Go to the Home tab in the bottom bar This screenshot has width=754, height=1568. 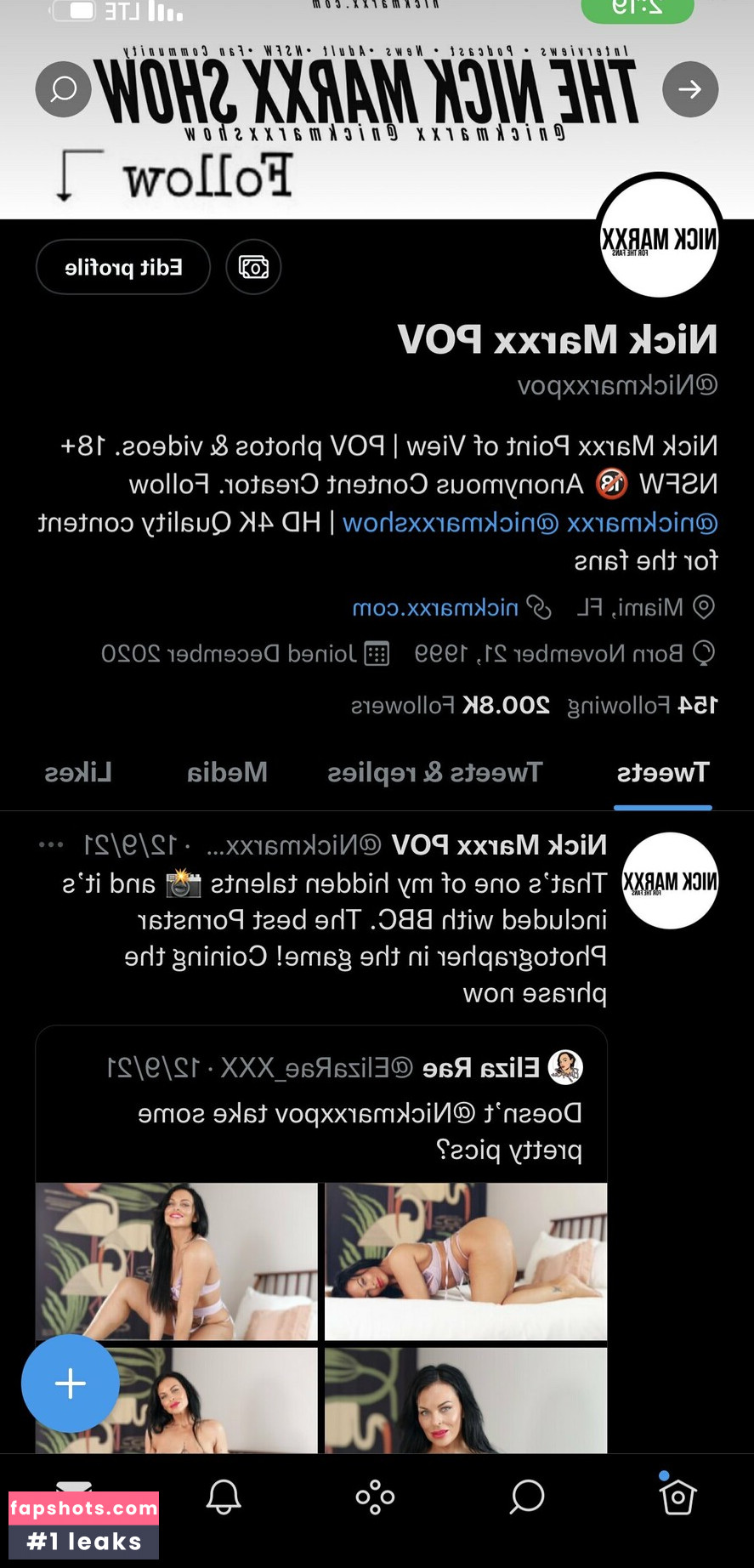click(x=677, y=1497)
